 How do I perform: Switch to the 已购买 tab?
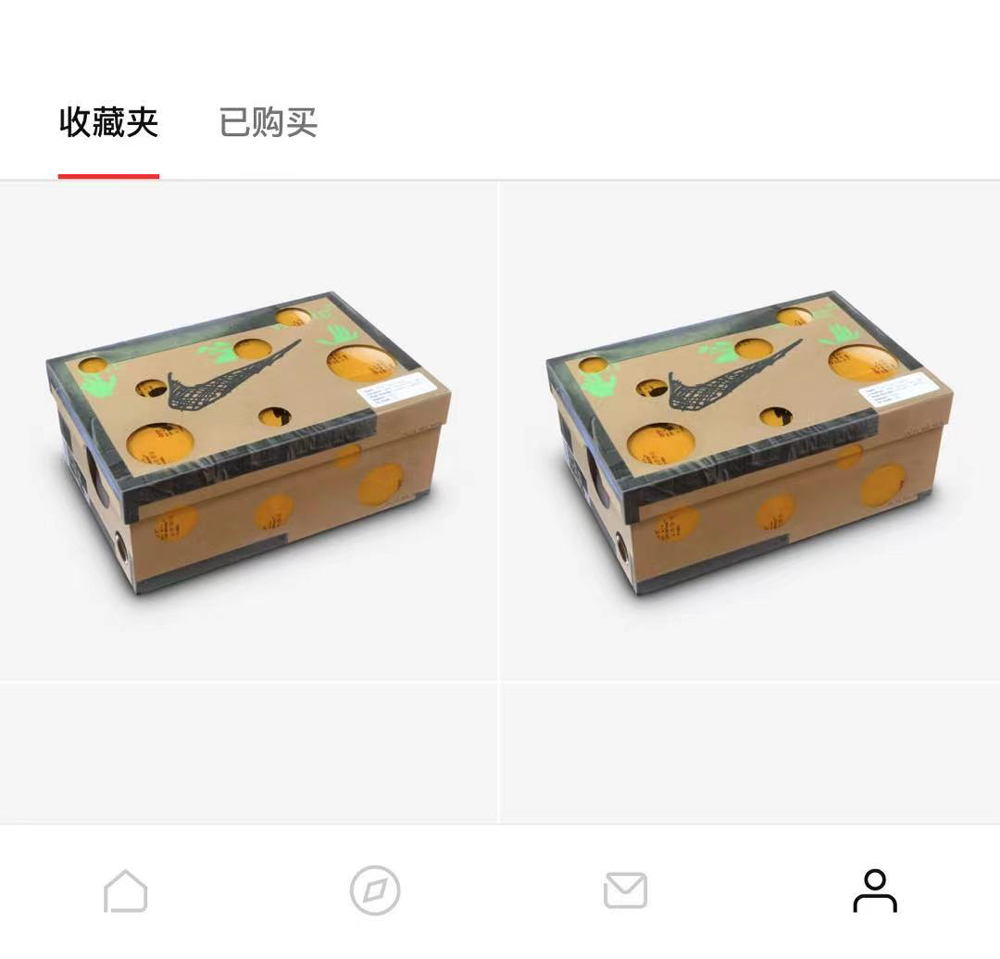point(268,123)
